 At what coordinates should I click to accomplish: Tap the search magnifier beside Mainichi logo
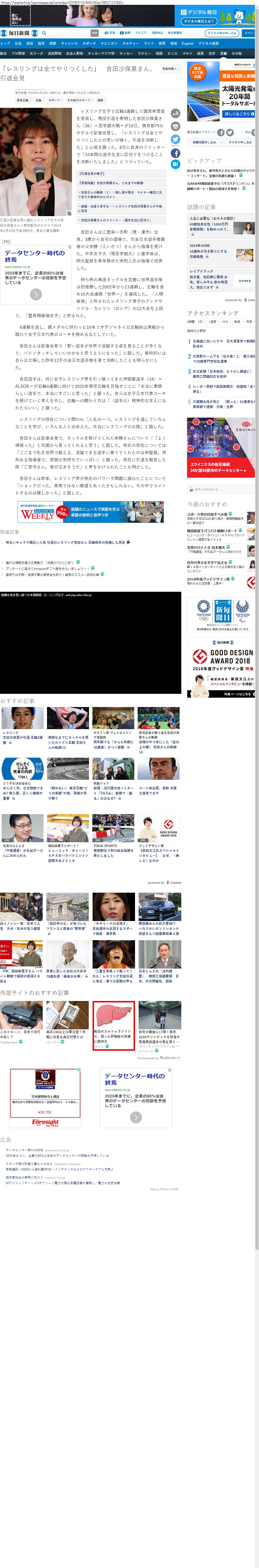coord(44,33)
